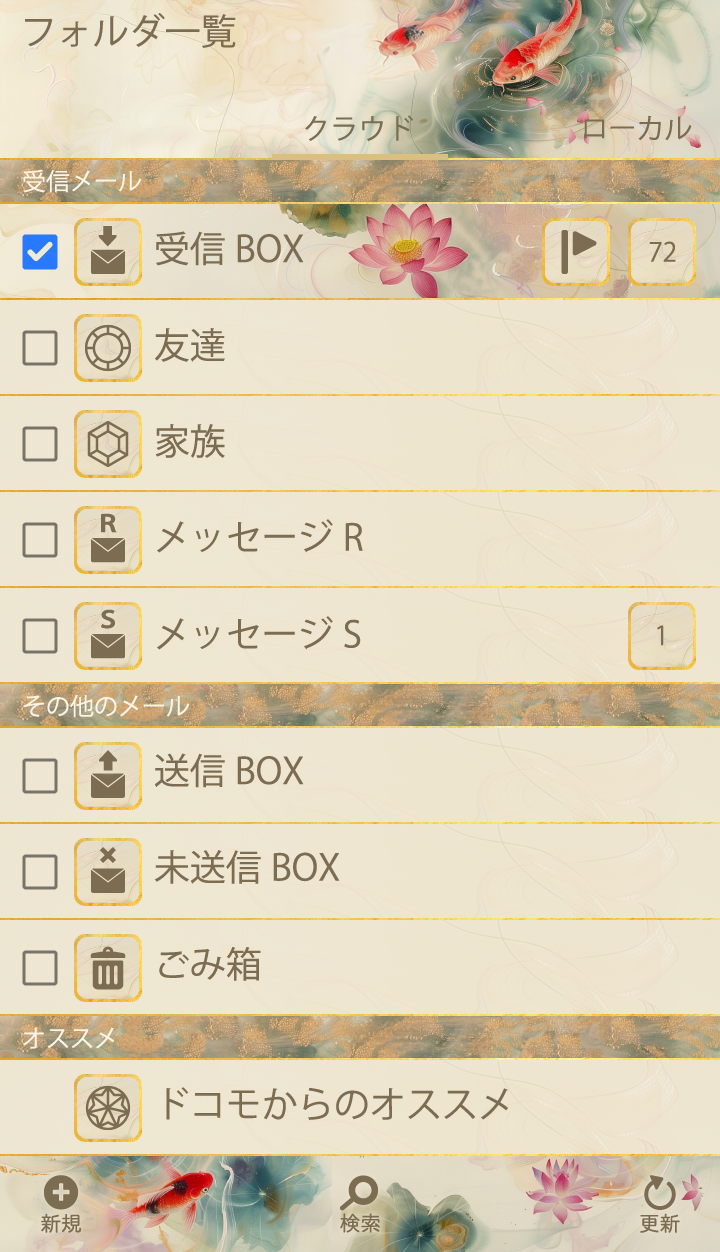Viewport: 720px width, 1252px height.
Task: Check the 友達 folder checkbox
Action: [x=40, y=348]
